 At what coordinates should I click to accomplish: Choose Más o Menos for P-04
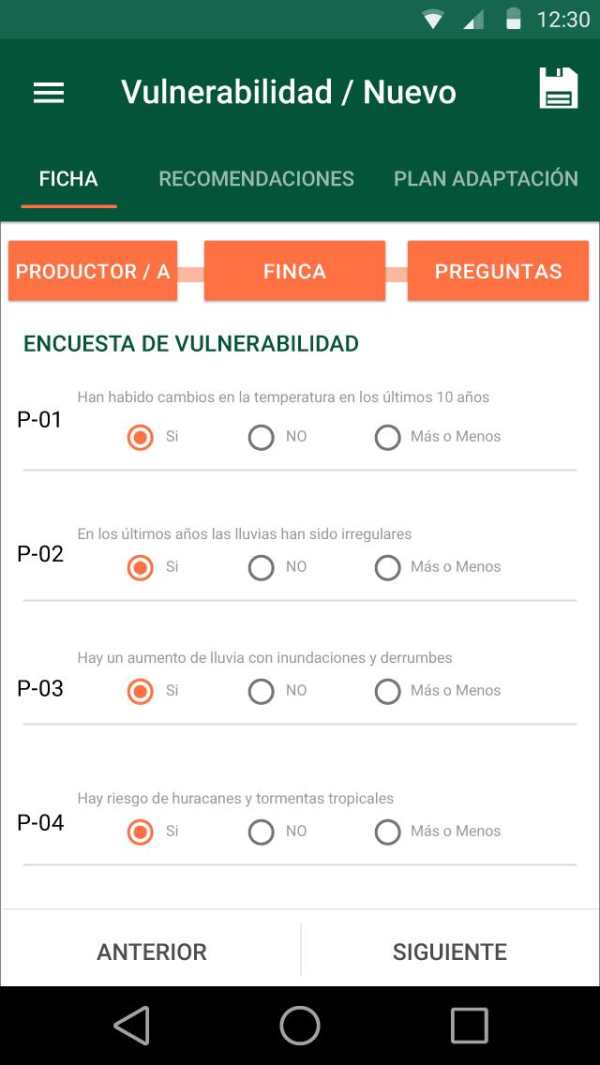(387, 832)
